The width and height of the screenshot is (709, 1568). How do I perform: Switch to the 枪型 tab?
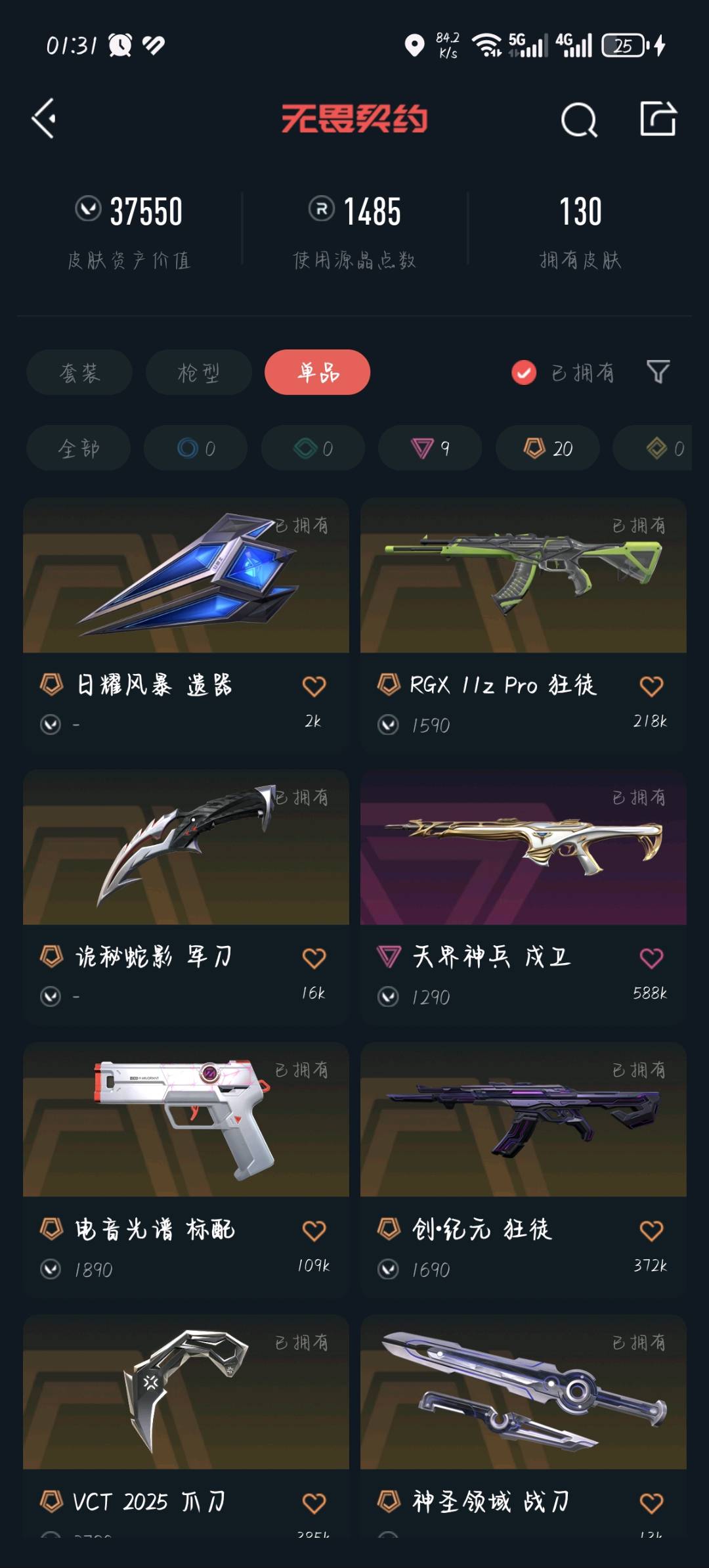[198, 372]
